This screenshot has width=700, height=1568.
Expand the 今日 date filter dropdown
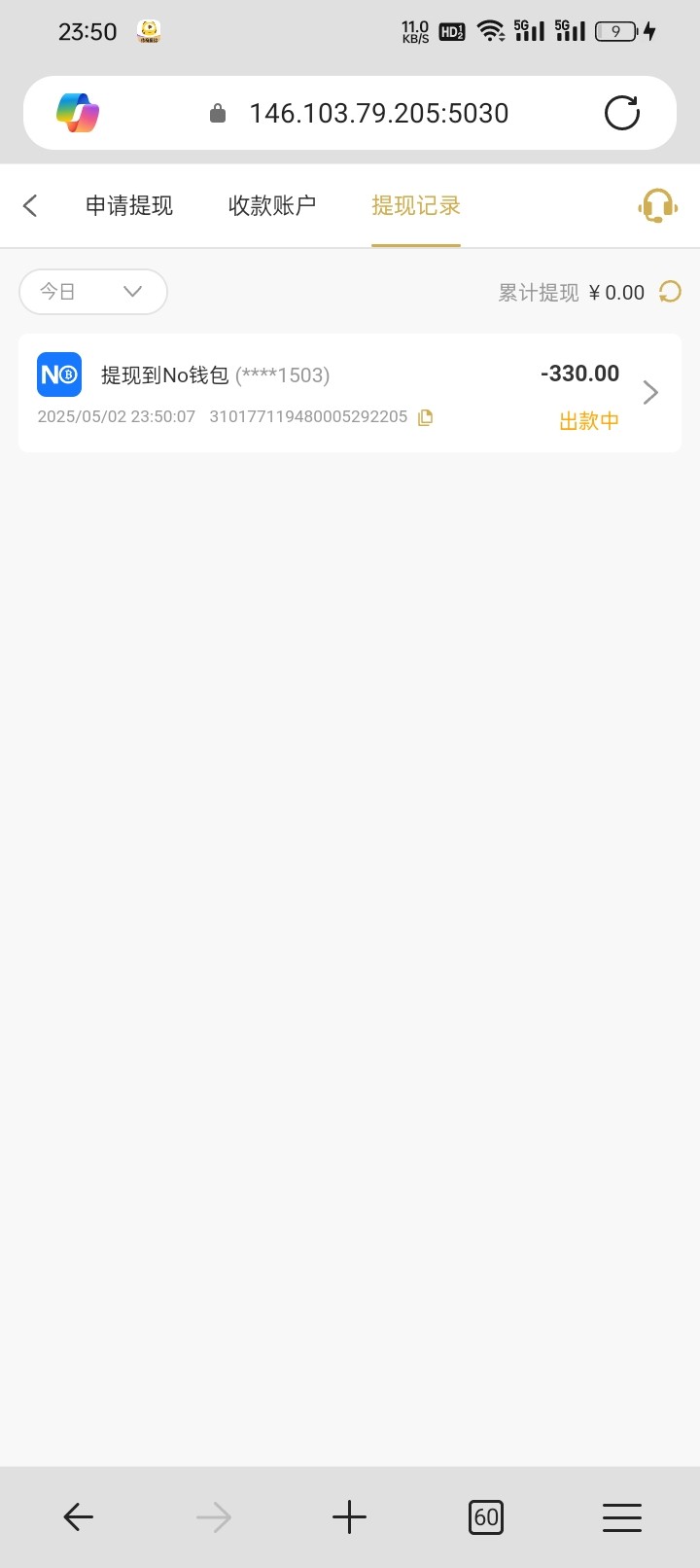[x=93, y=292]
